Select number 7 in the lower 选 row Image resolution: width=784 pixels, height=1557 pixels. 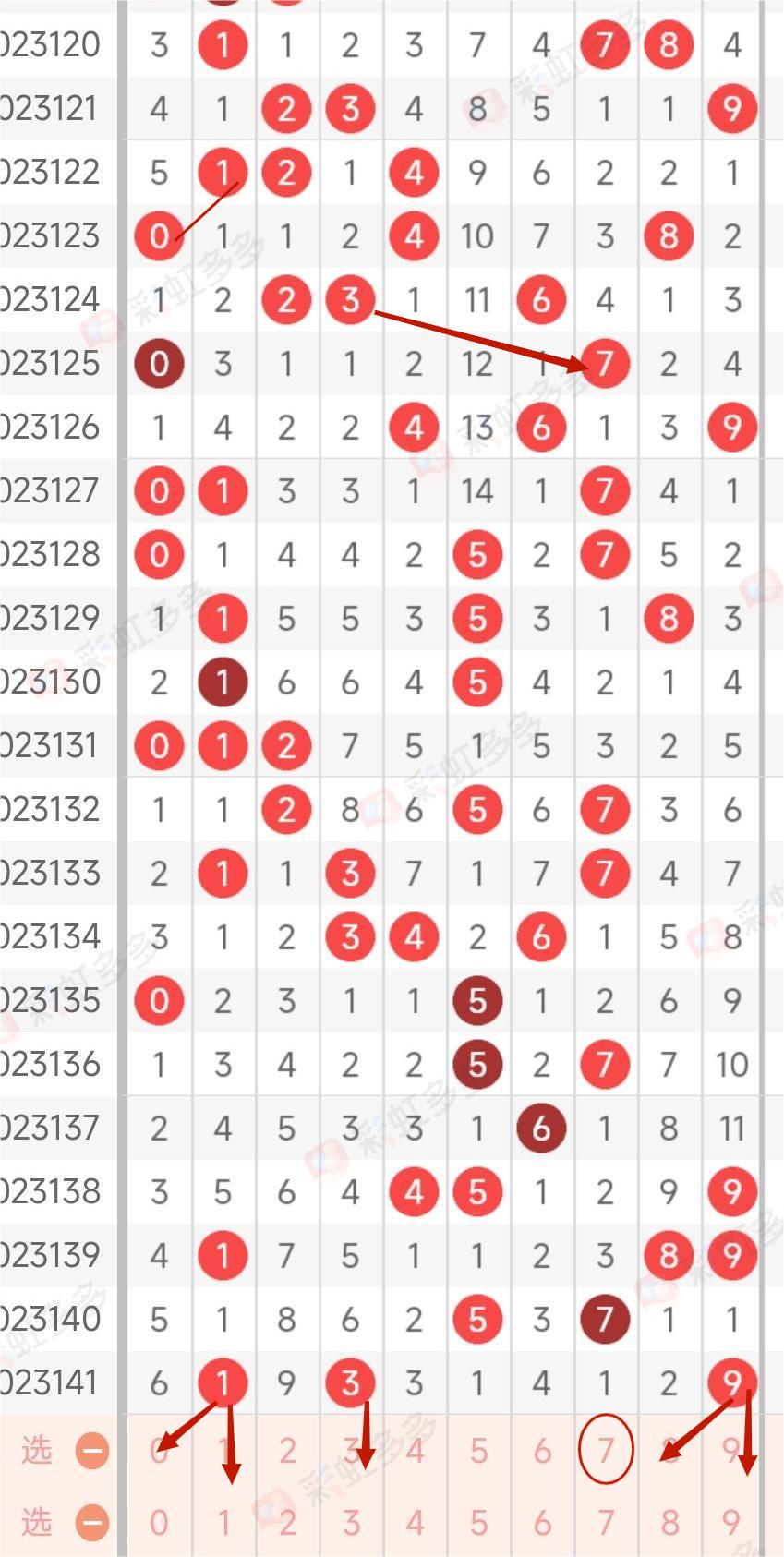[605, 1522]
